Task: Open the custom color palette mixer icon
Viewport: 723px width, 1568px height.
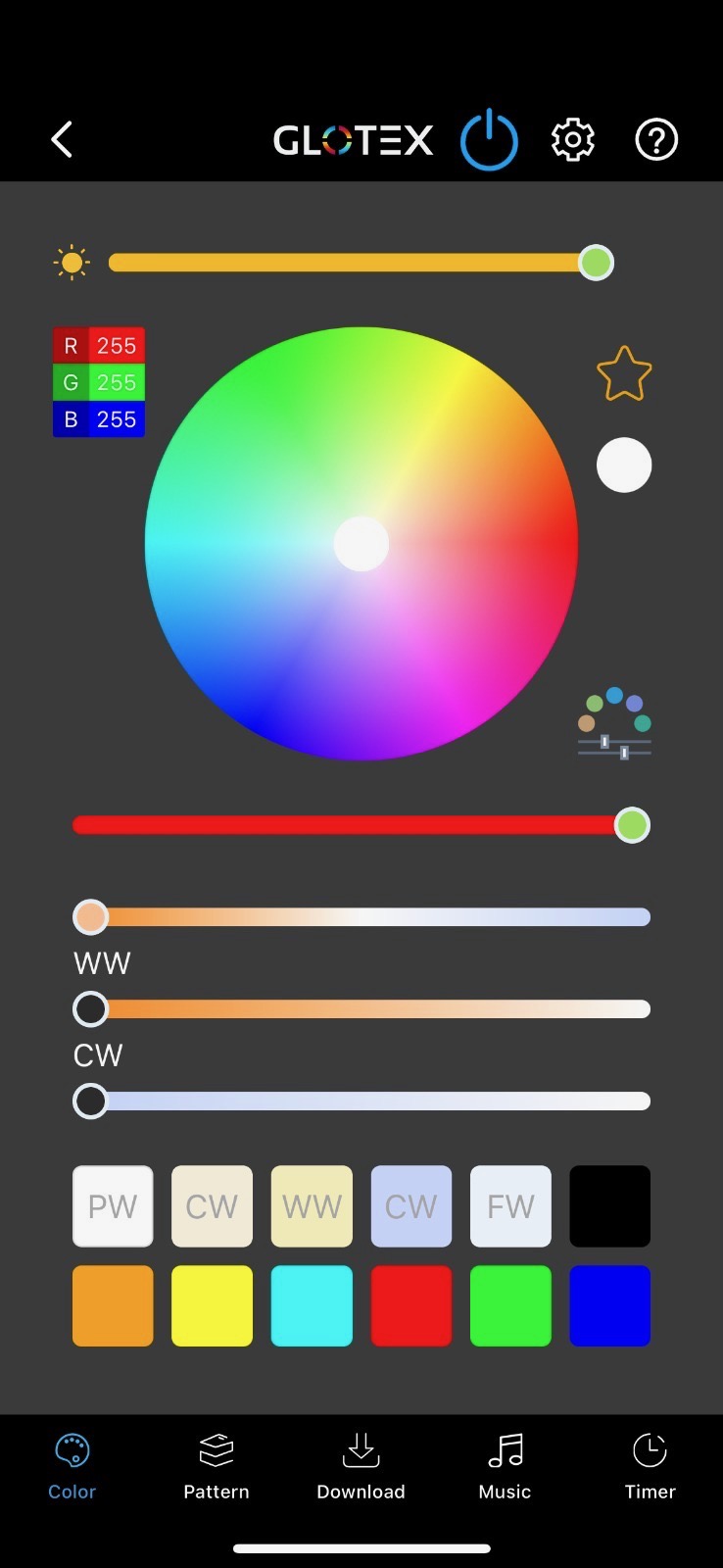Action: tap(615, 723)
